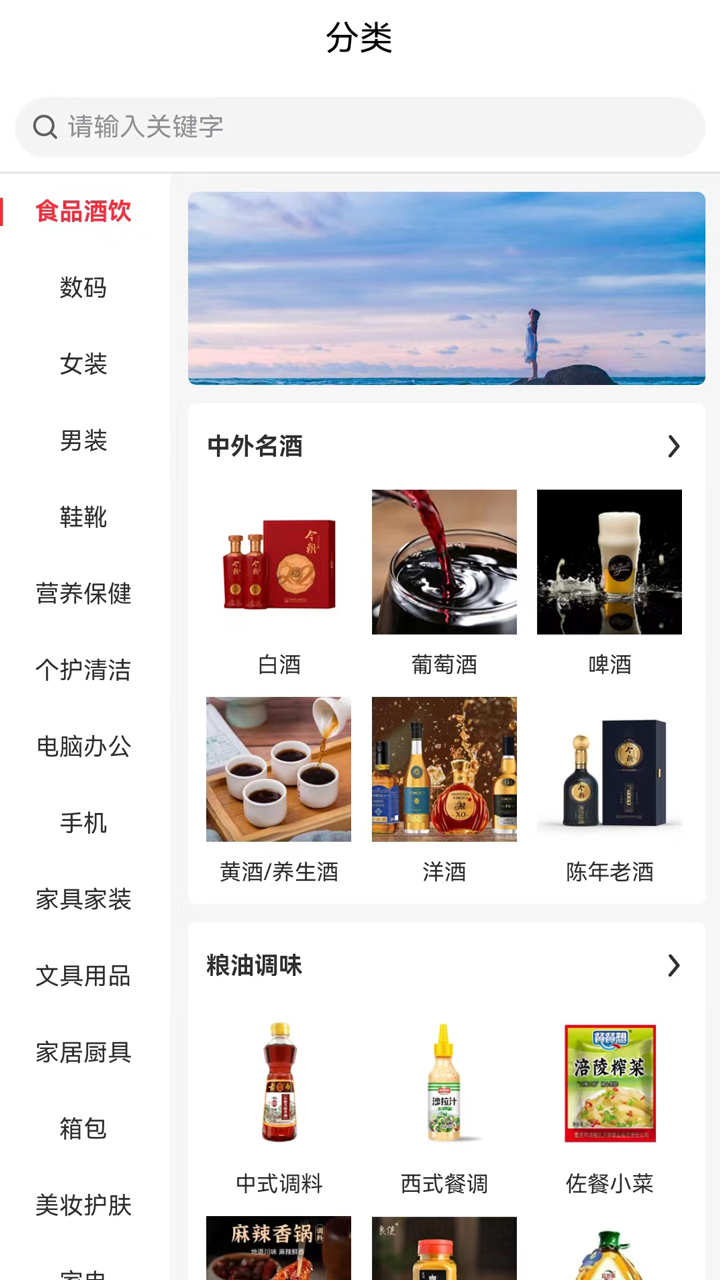Select the 女装 sidebar category
This screenshot has width=720, height=1280.
click(x=83, y=364)
